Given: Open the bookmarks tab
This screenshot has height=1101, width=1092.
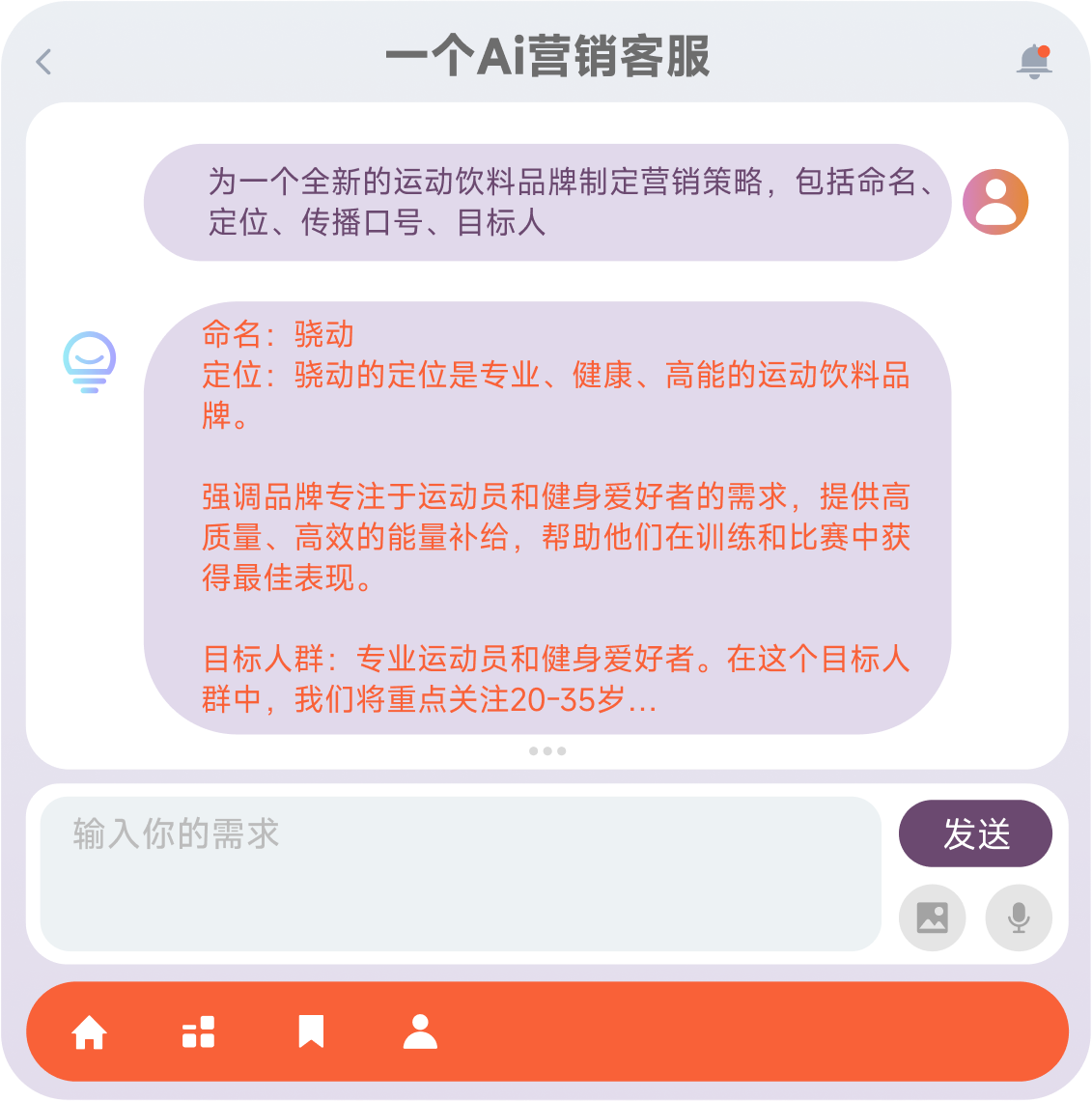Looking at the screenshot, I should click(x=311, y=1031).
